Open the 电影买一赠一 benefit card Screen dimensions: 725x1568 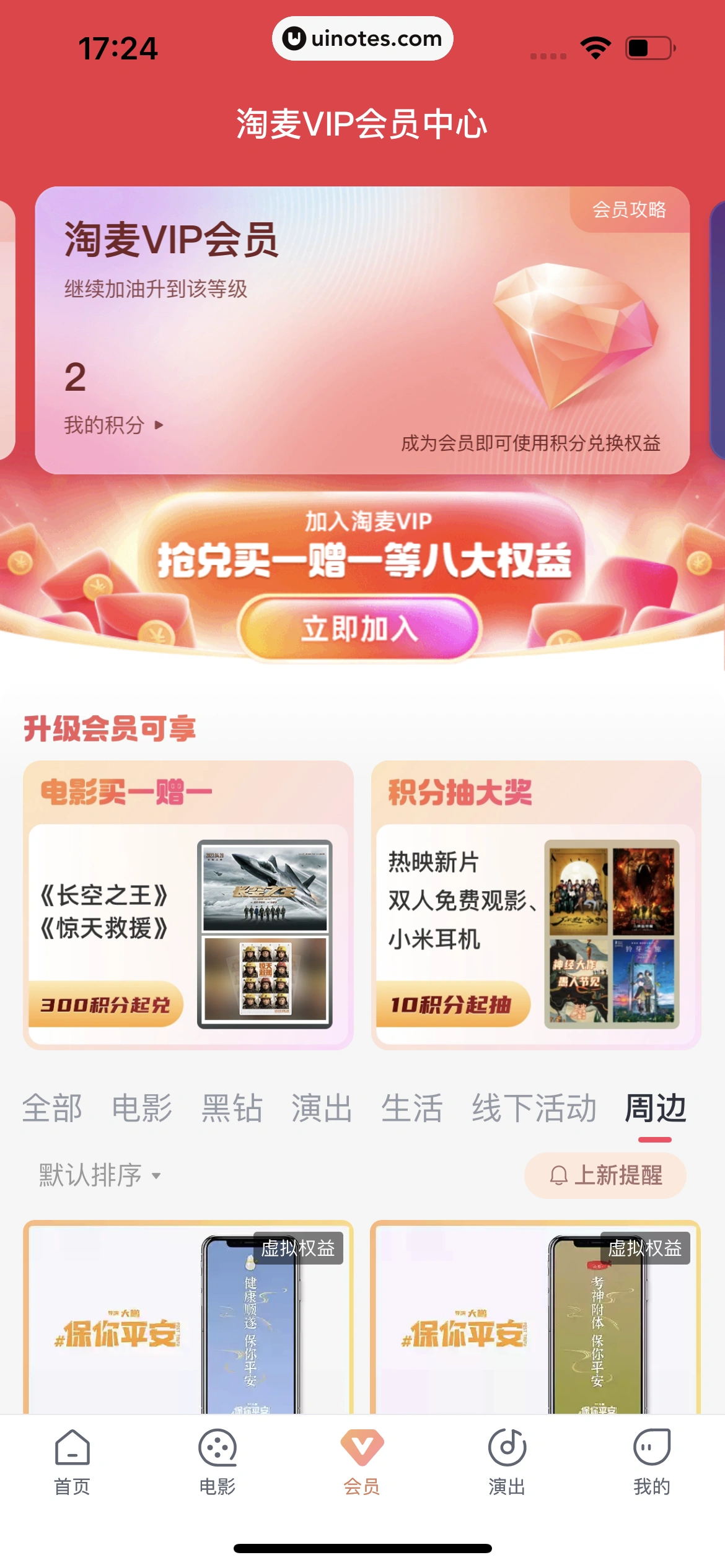(188, 904)
